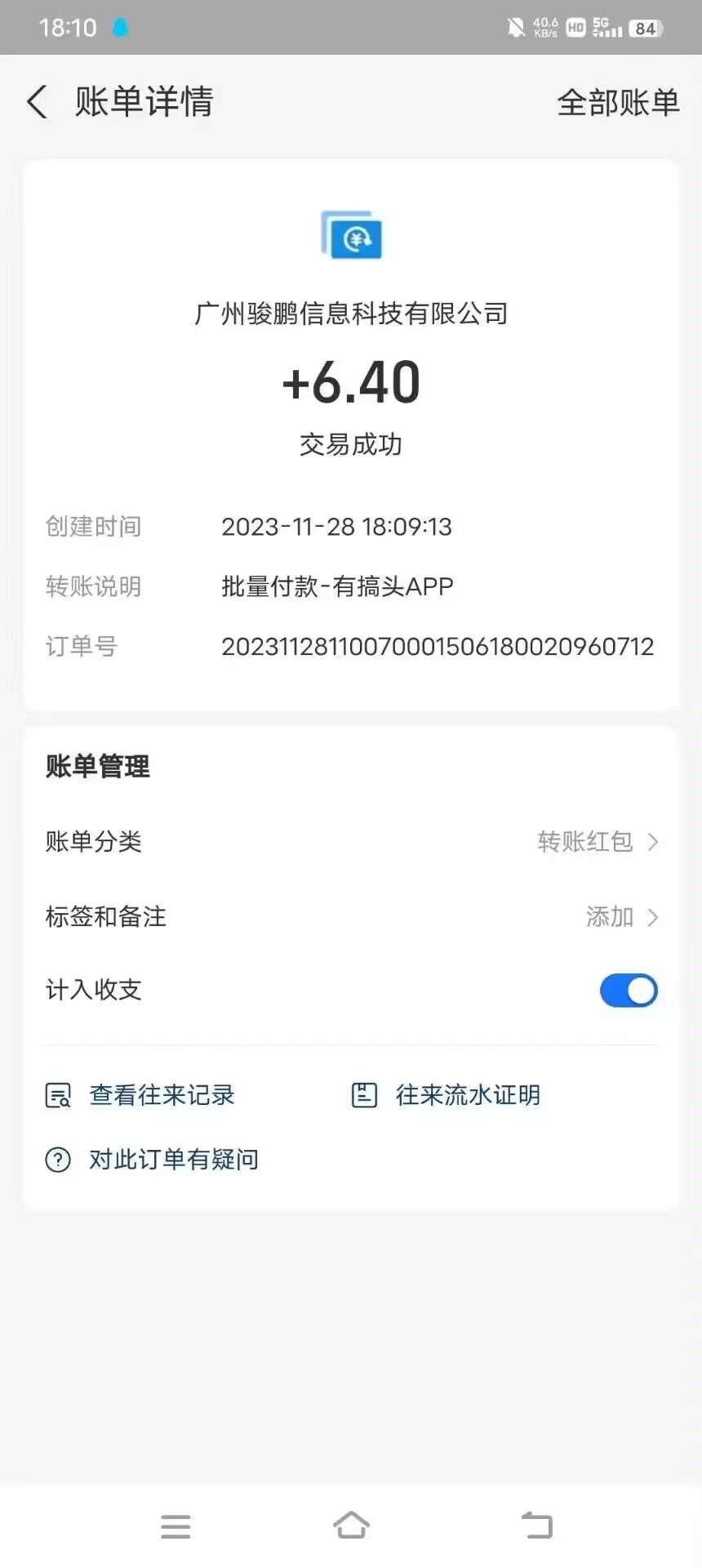Tap the system home button
Image resolution: width=702 pixels, height=1568 pixels.
[x=351, y=1525]
